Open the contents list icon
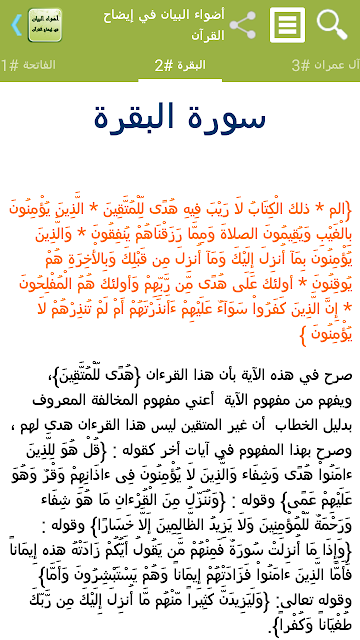360x640 pixels. pyautogui.click(x=287, y=25)
